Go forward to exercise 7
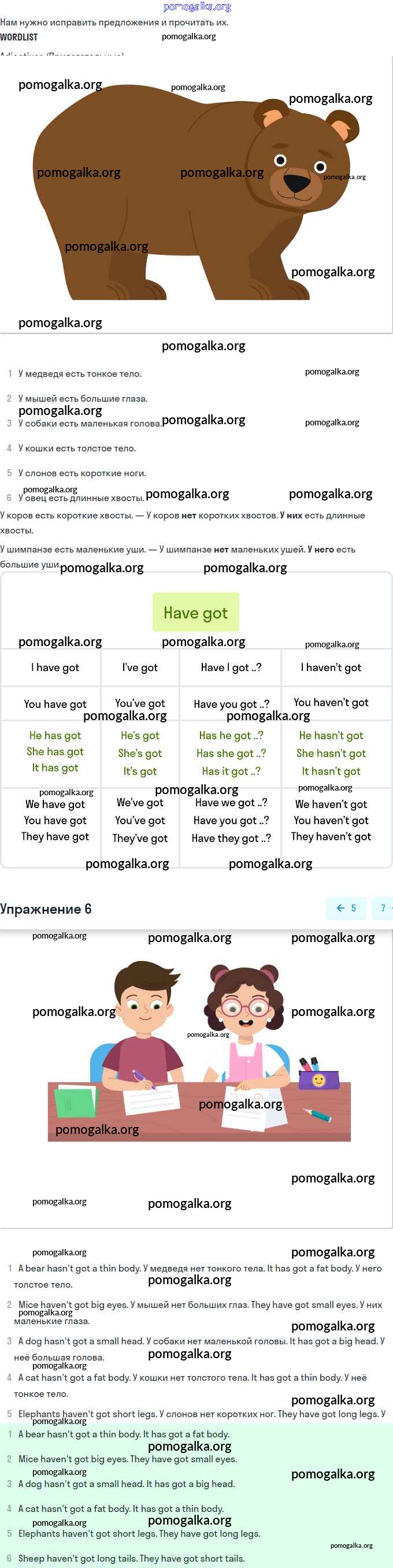This screenshot has width=393, height=1568. (383, 908)
